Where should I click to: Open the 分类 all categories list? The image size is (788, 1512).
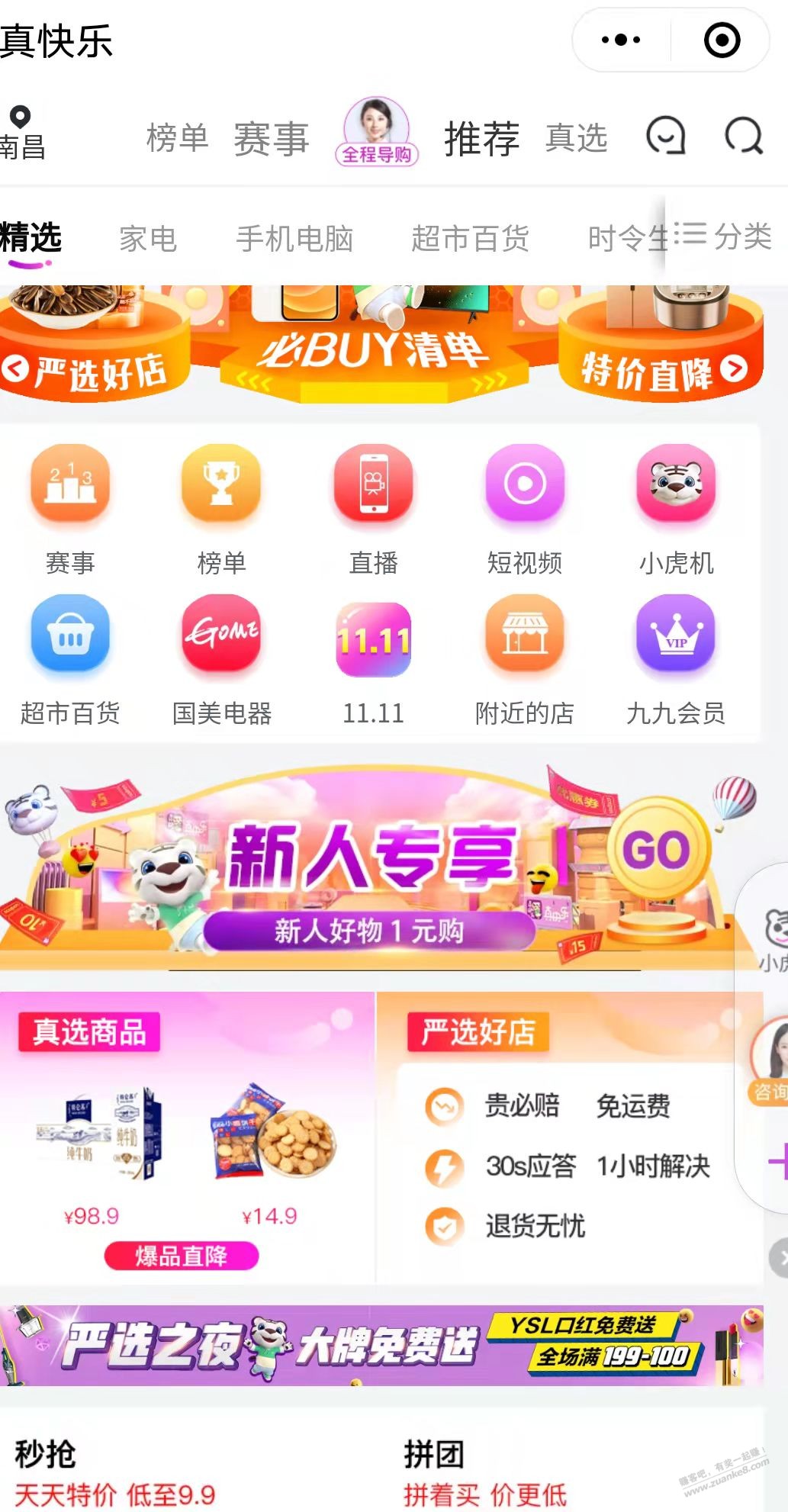point(725,236)
